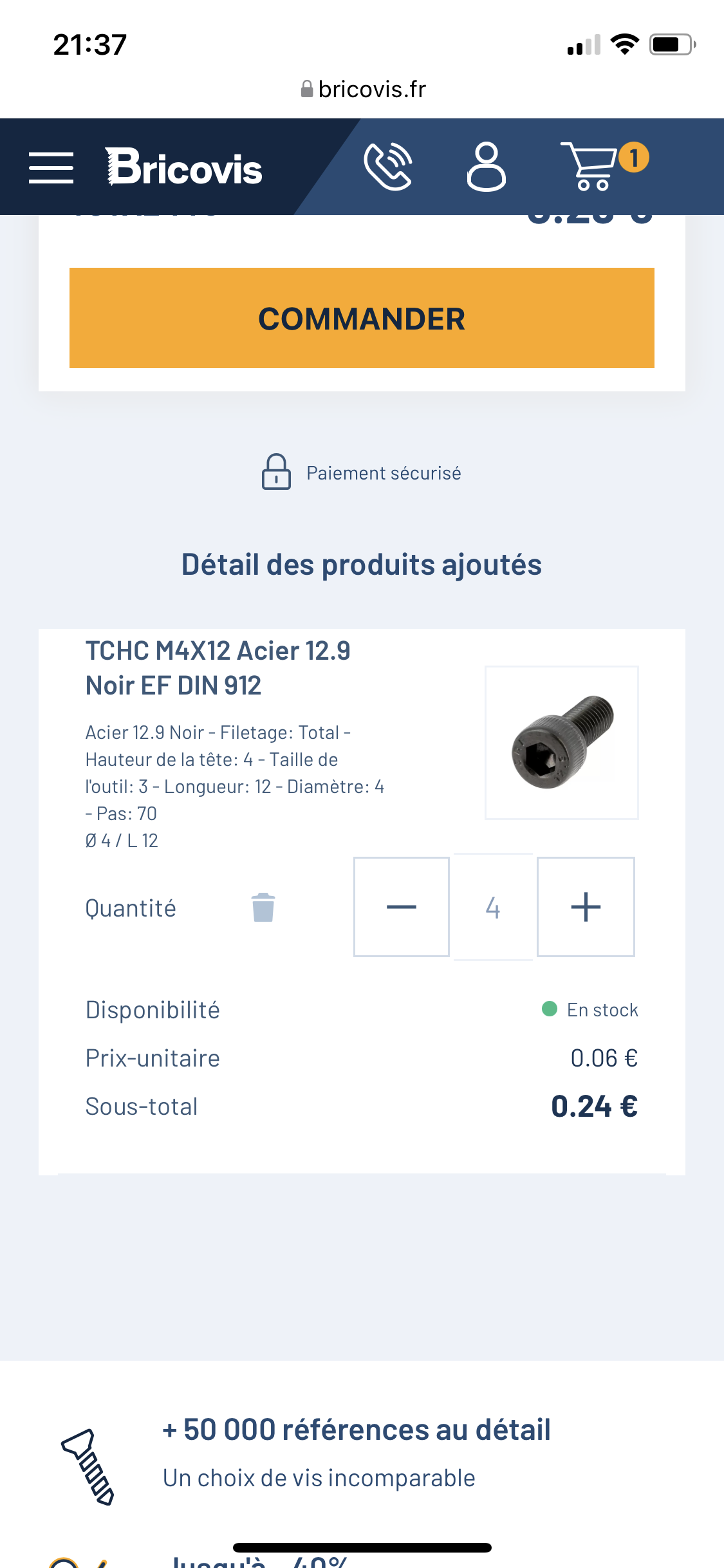Open TCHC M4X12 Acier 12.9 product
The image size is (724, 1568).
coord(218,668)
